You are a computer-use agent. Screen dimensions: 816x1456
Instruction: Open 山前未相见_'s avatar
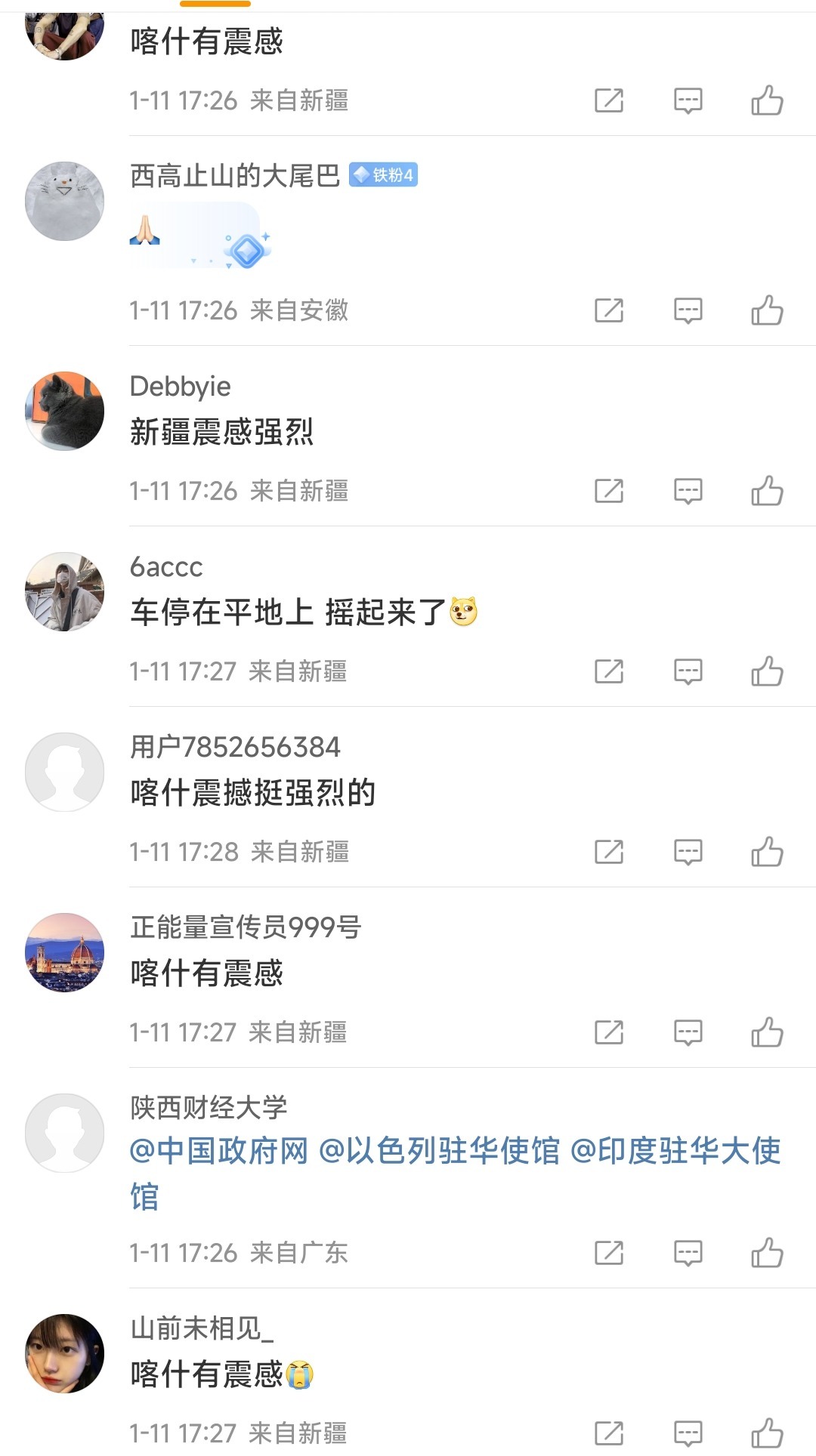[x=65, y=1353]
